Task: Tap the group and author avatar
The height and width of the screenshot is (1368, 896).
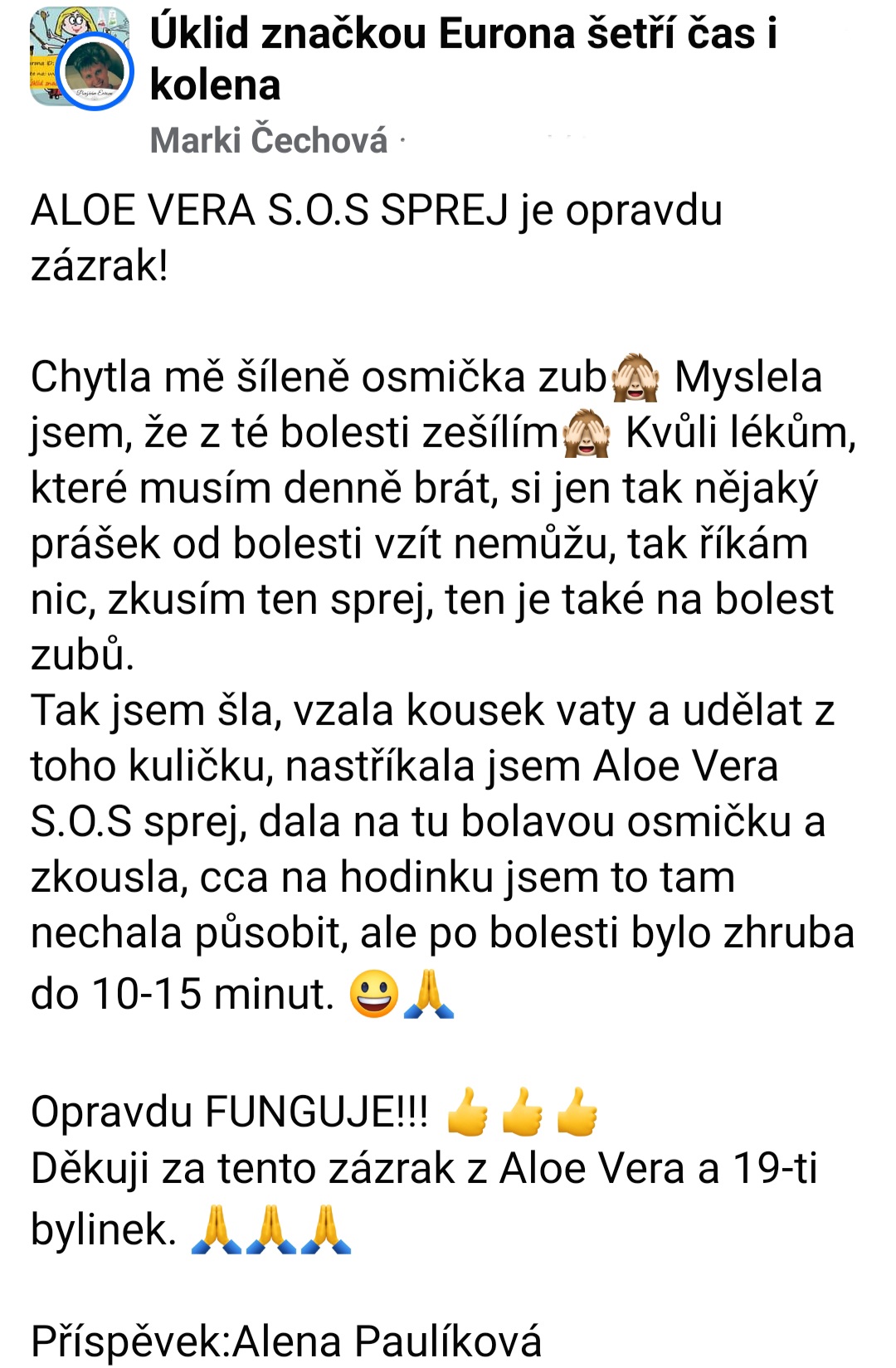Action: point(80,58)
